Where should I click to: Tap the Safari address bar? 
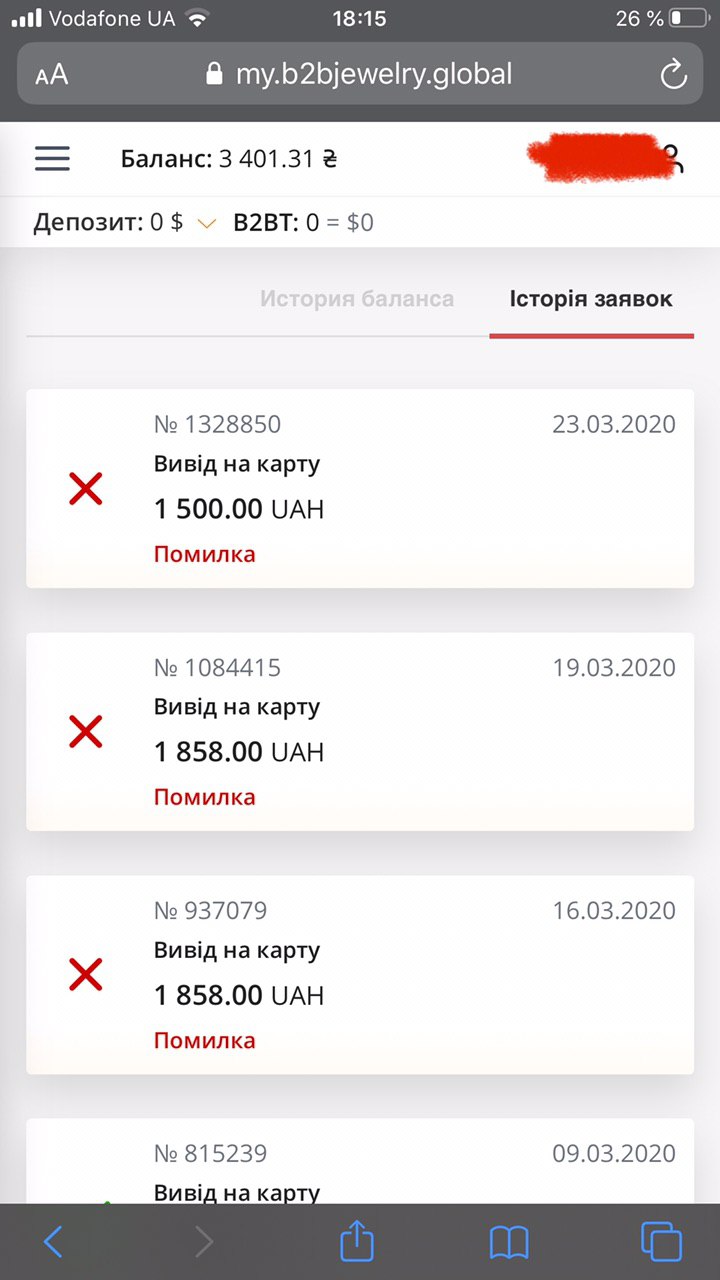coord(360,74)
